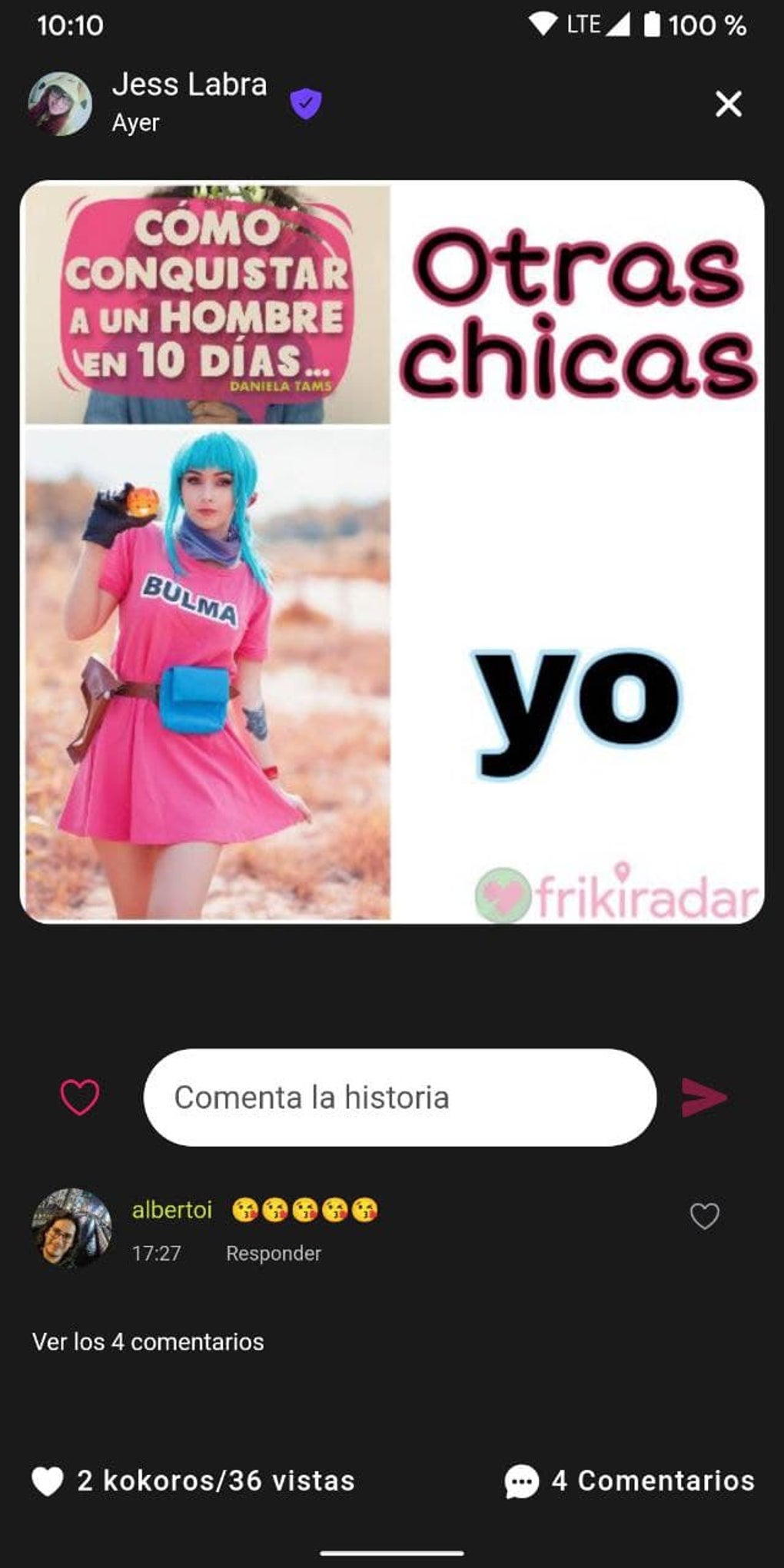Focus the 'Comenta la historia' field

point(400,1097)
